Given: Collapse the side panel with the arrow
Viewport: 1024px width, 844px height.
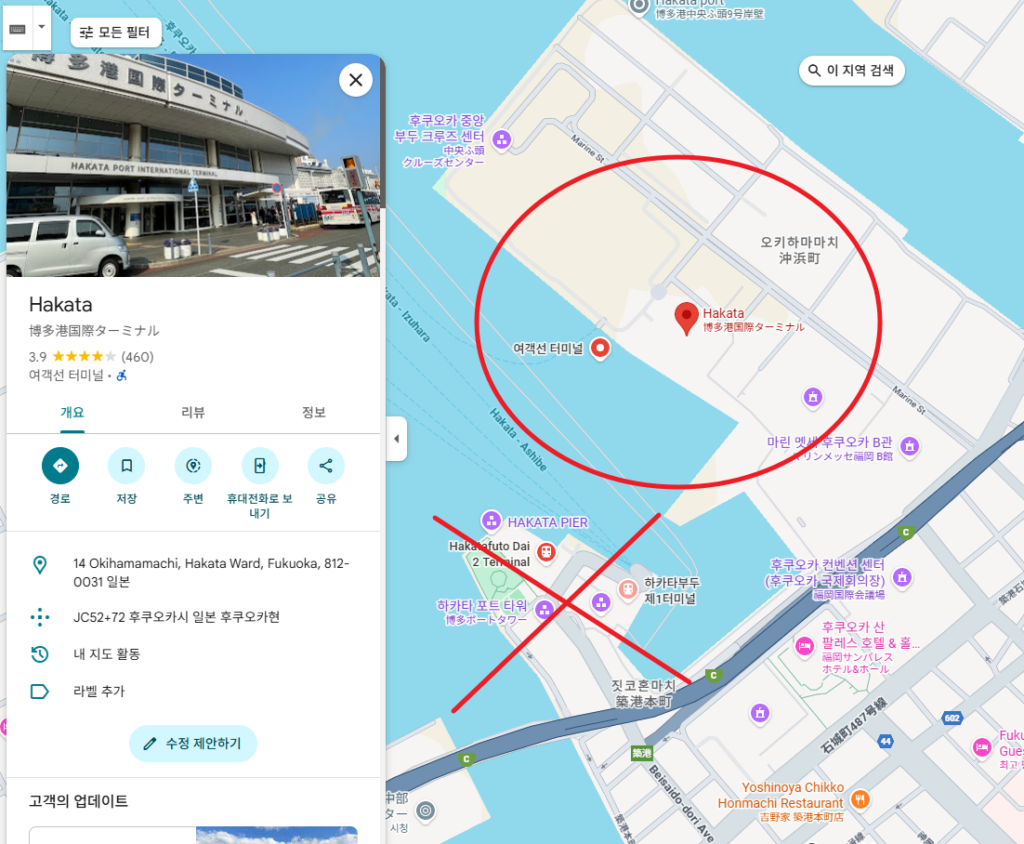Looking at the screenshot, I should point(396,439).
